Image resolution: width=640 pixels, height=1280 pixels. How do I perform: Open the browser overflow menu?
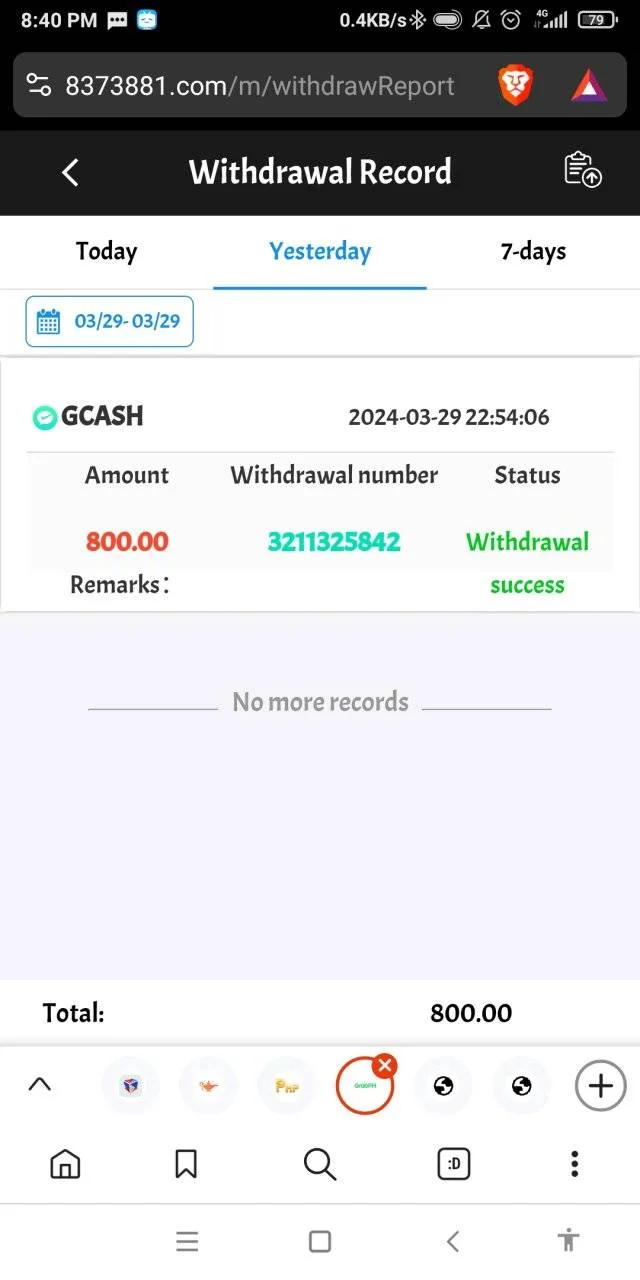pos(574,1163)
